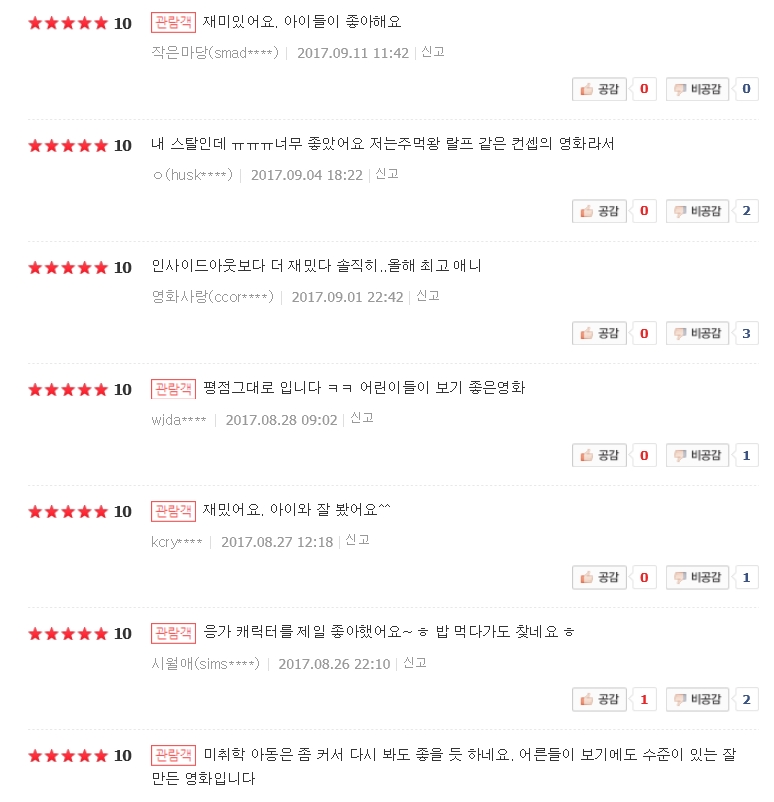
Task: Tap 비공감 on the kcry**** review
Action: 696,577
